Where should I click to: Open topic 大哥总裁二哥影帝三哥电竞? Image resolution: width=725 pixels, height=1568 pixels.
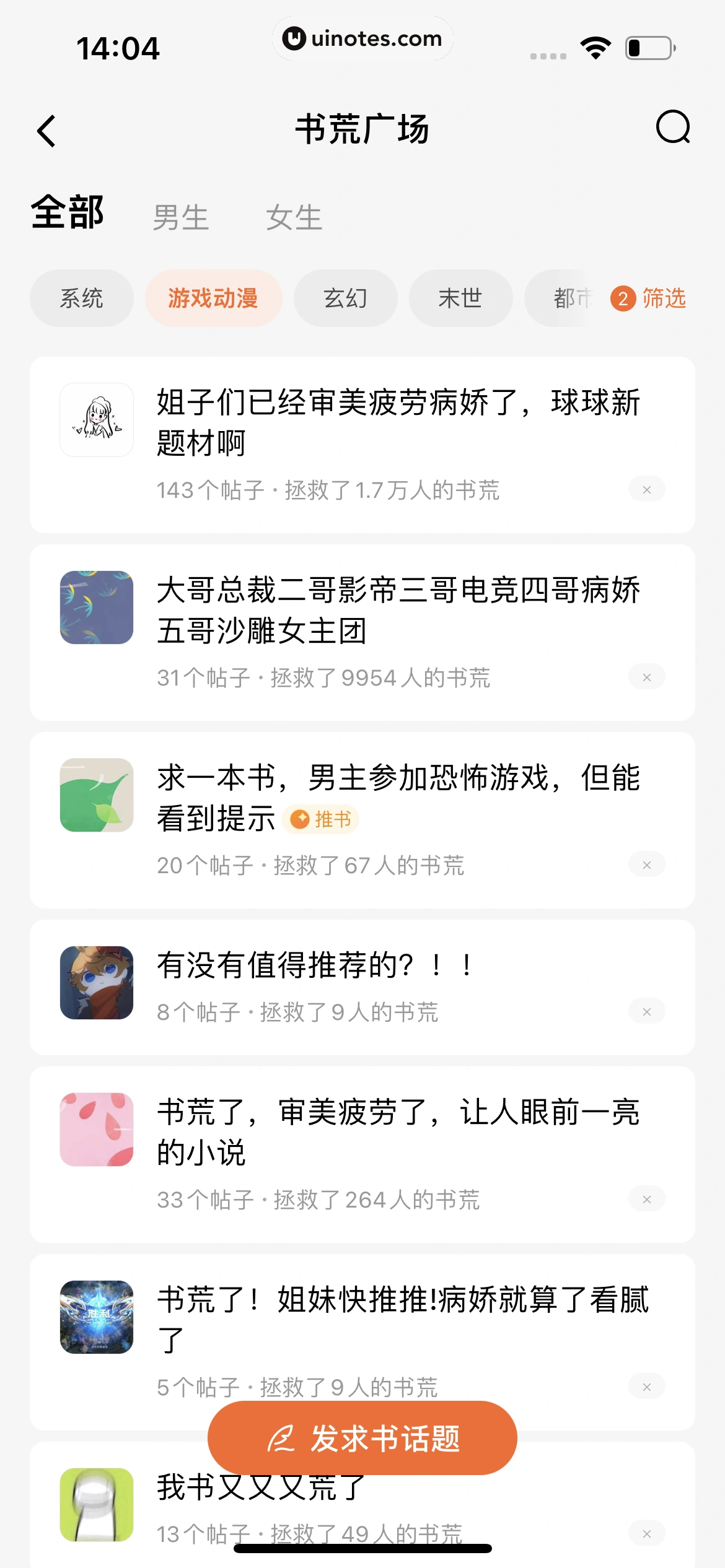coord(398,610)
